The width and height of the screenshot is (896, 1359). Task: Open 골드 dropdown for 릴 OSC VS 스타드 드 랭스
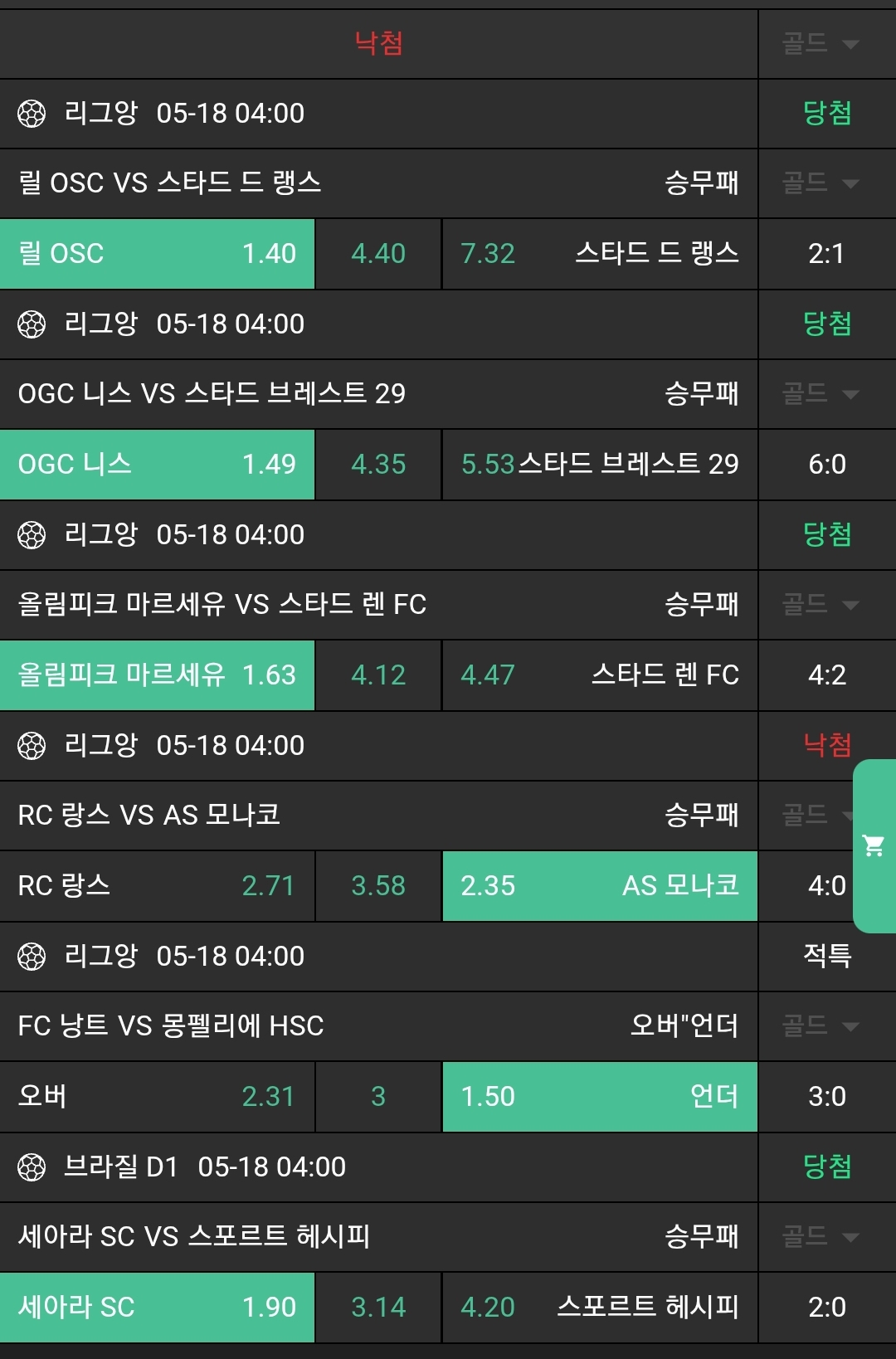click(820, 183)
